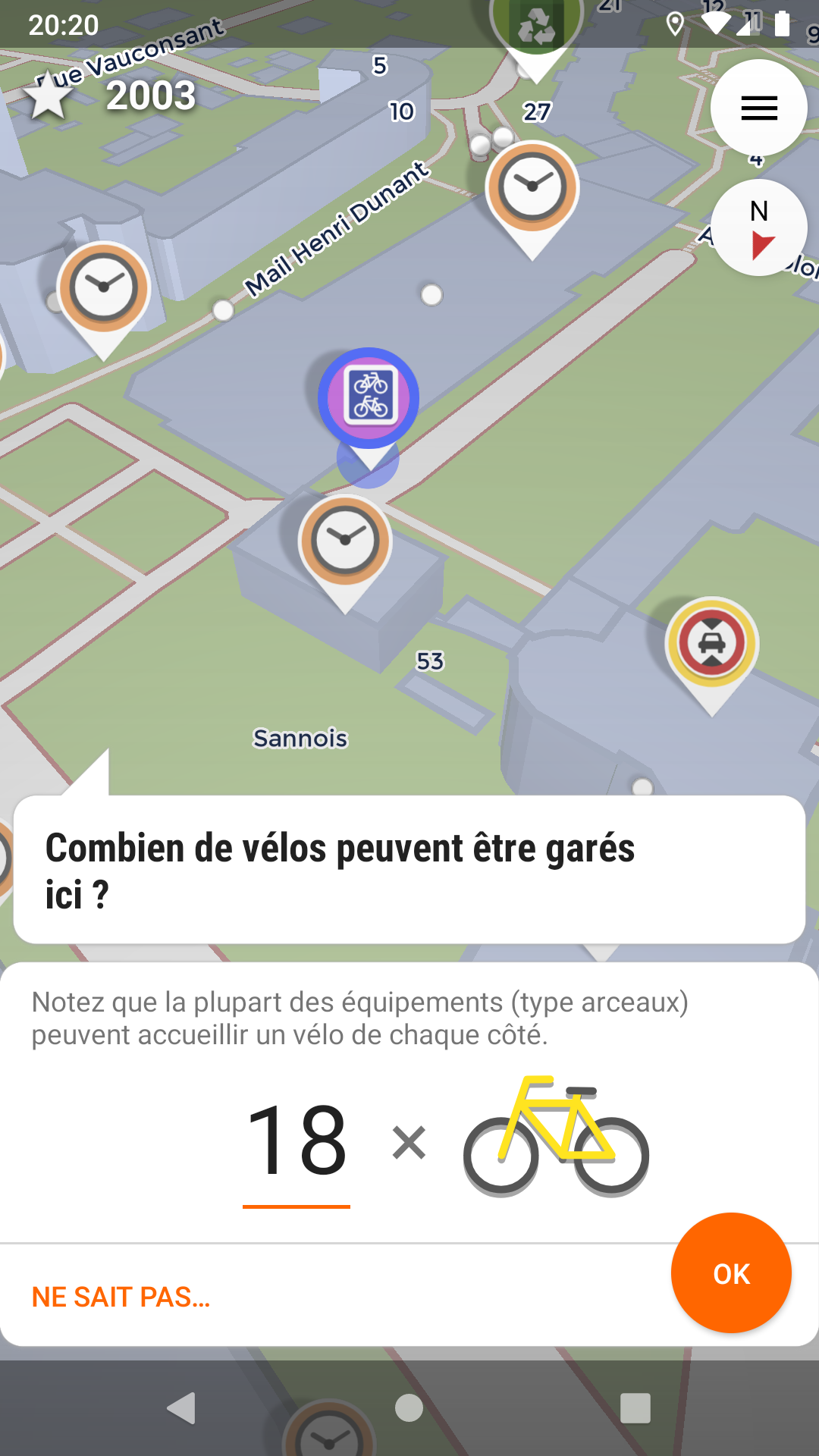Tap the compass north button
Image resolution: width=819 pixels, height=1456 pixels.
(758, 227)
